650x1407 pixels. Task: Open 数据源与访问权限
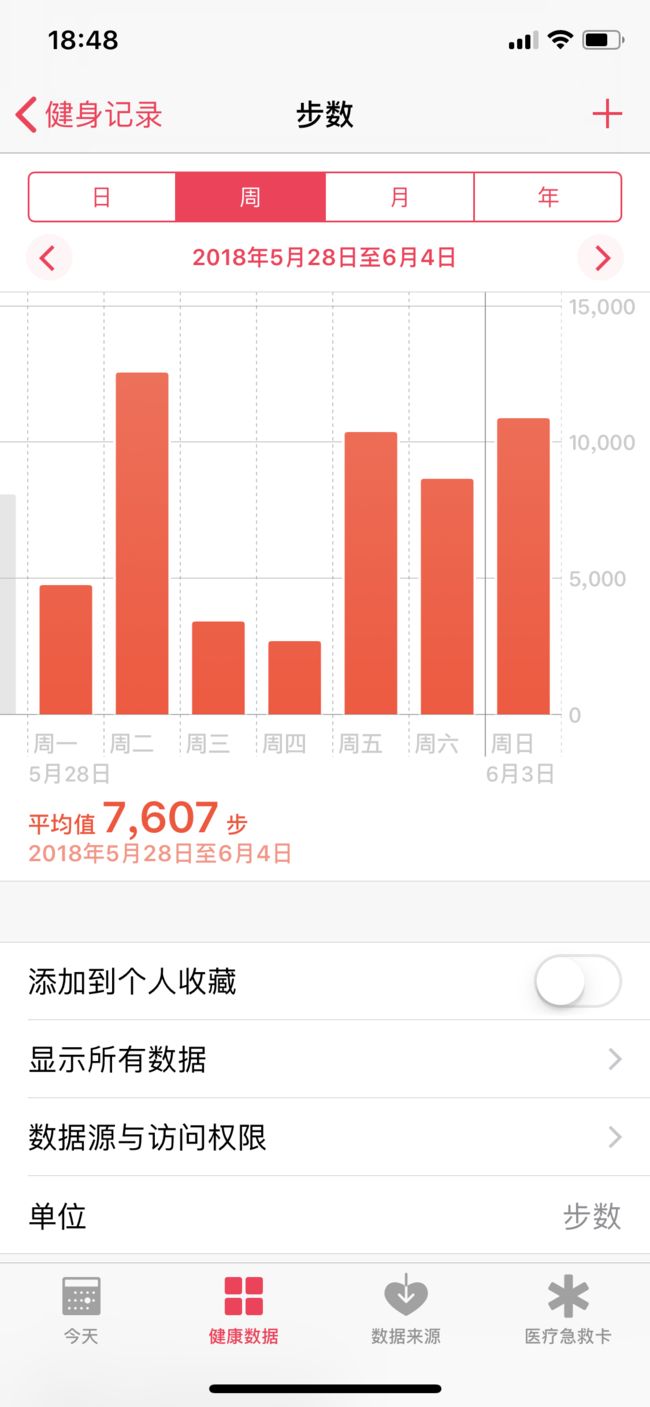click(325, 1137)
